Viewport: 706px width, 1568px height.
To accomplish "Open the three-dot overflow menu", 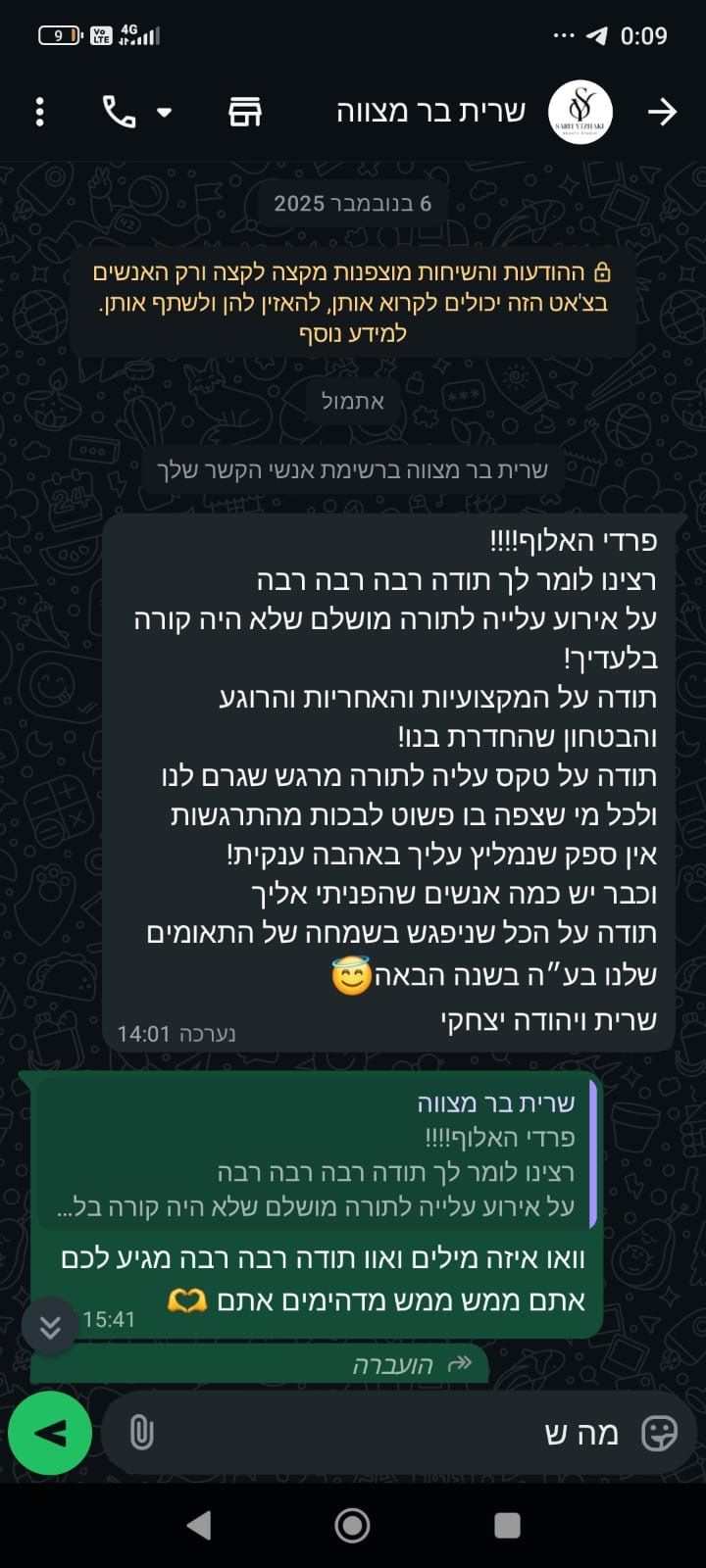I will coord(39,112).
